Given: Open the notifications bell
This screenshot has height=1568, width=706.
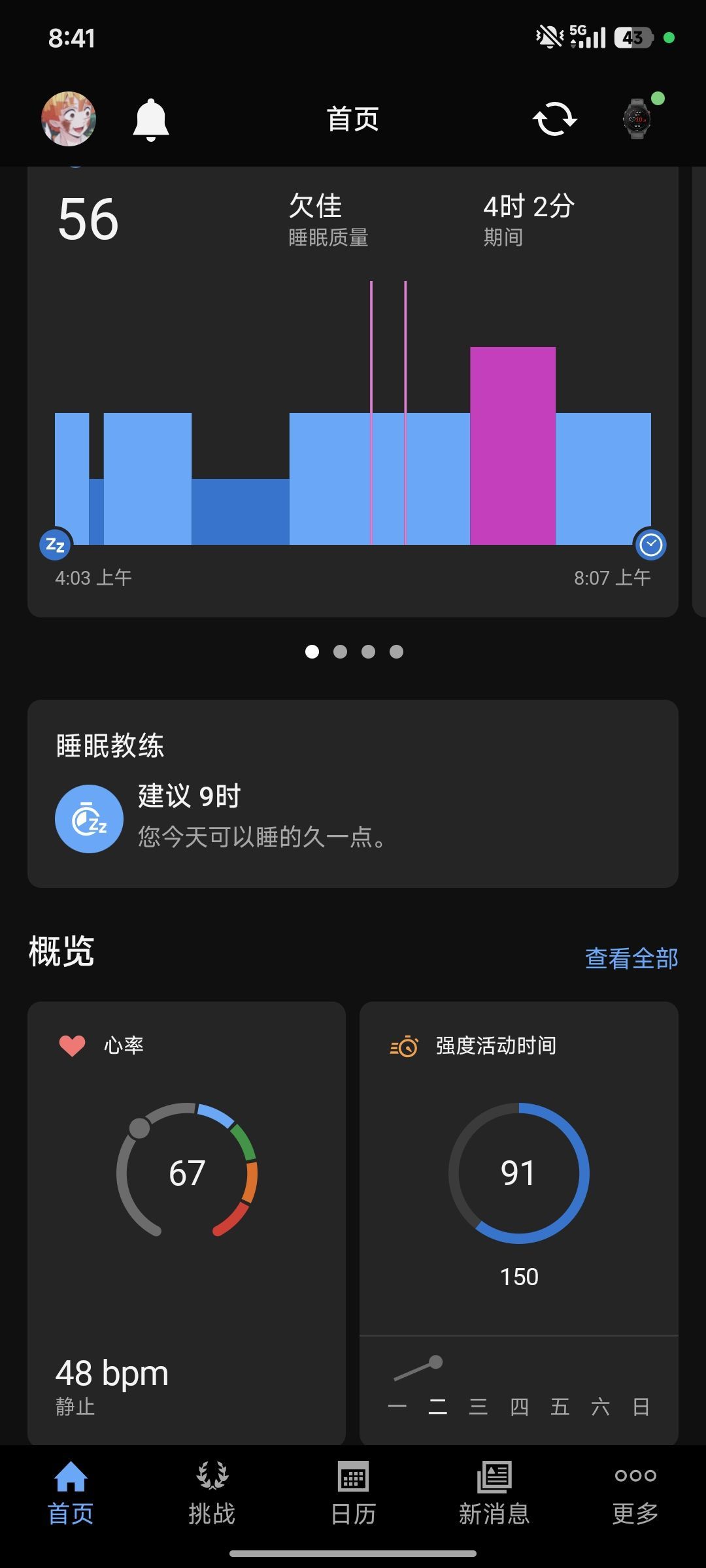Looking at the screenshot, I should click(x=151, y=120).
